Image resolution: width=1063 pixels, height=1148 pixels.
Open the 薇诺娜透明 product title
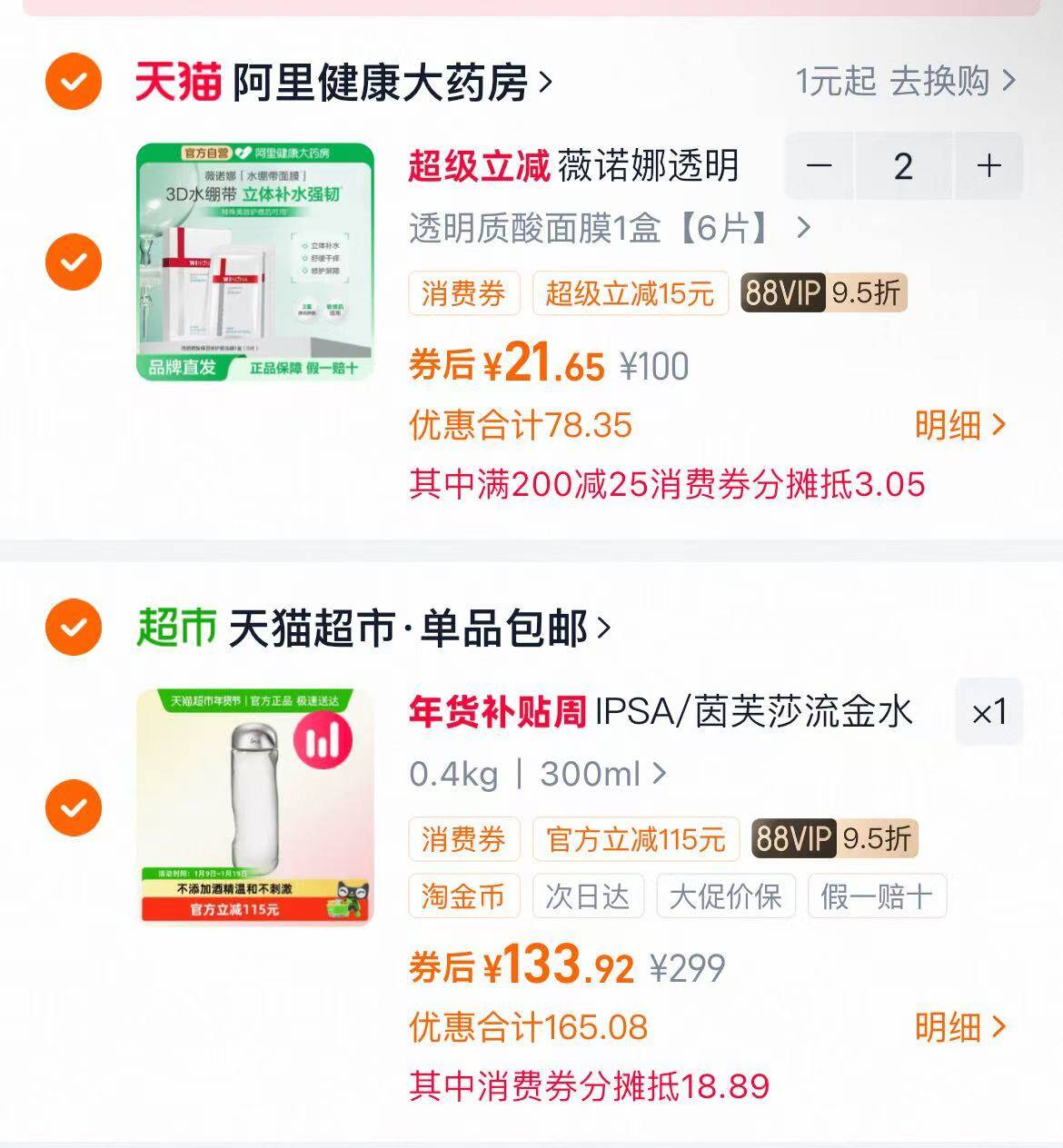pos(647,166)
